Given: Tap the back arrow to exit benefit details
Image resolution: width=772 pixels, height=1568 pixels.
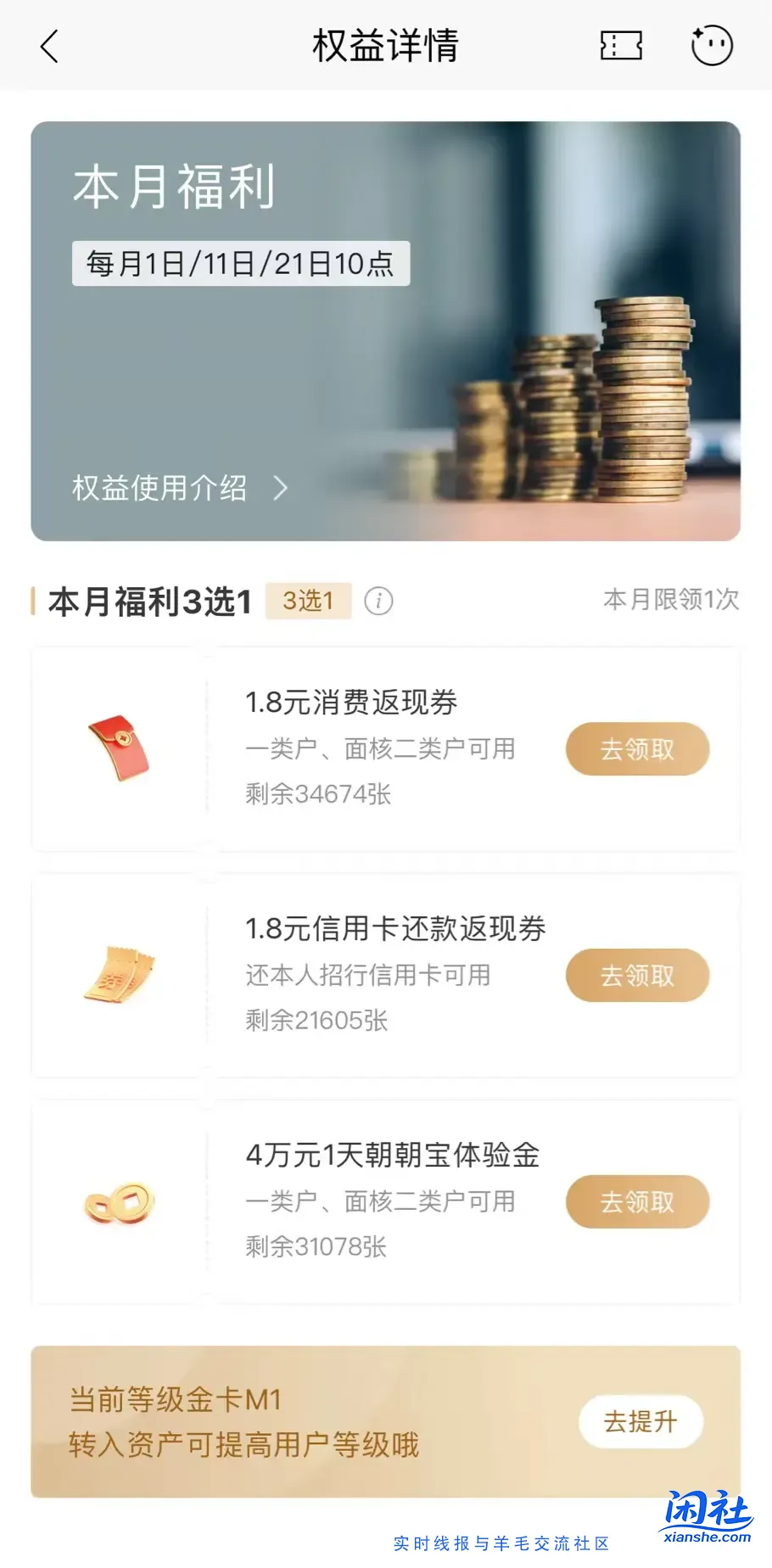Looking at the screenshot, I should (48, 47).
